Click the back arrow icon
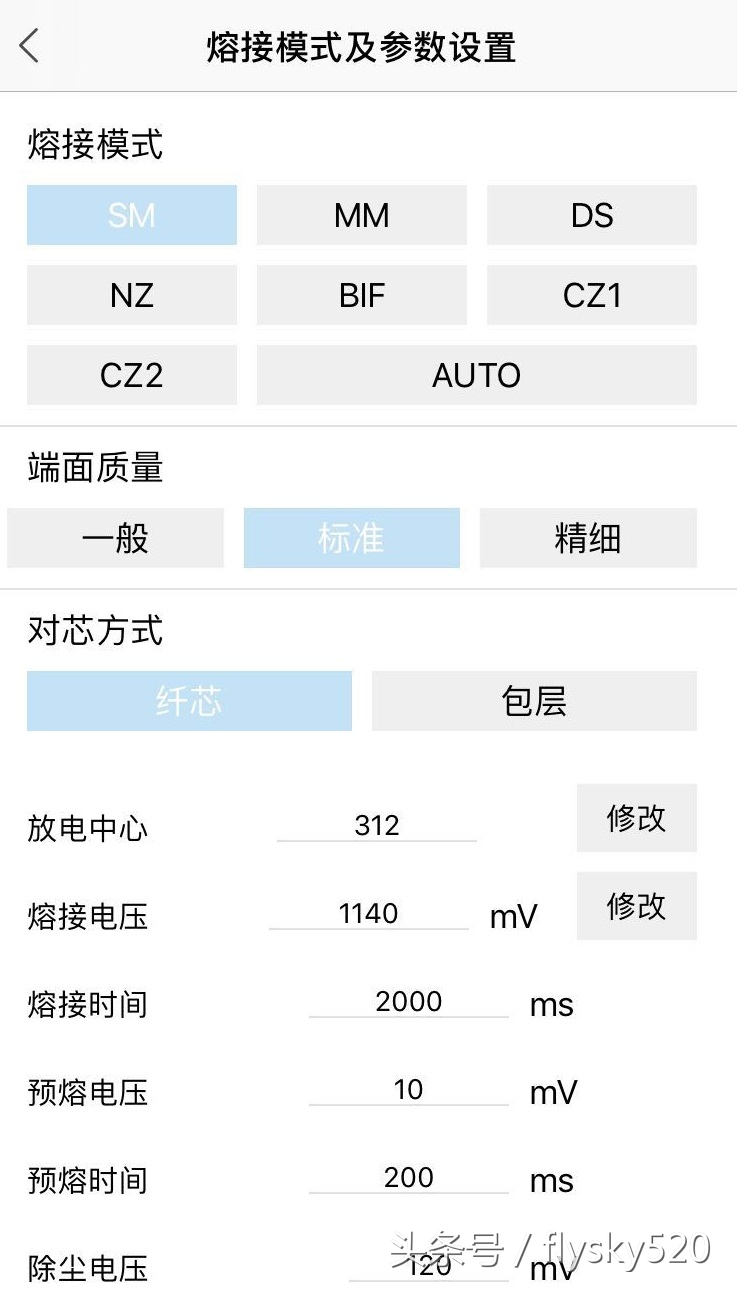737x1289 pixels. [28, 46]
